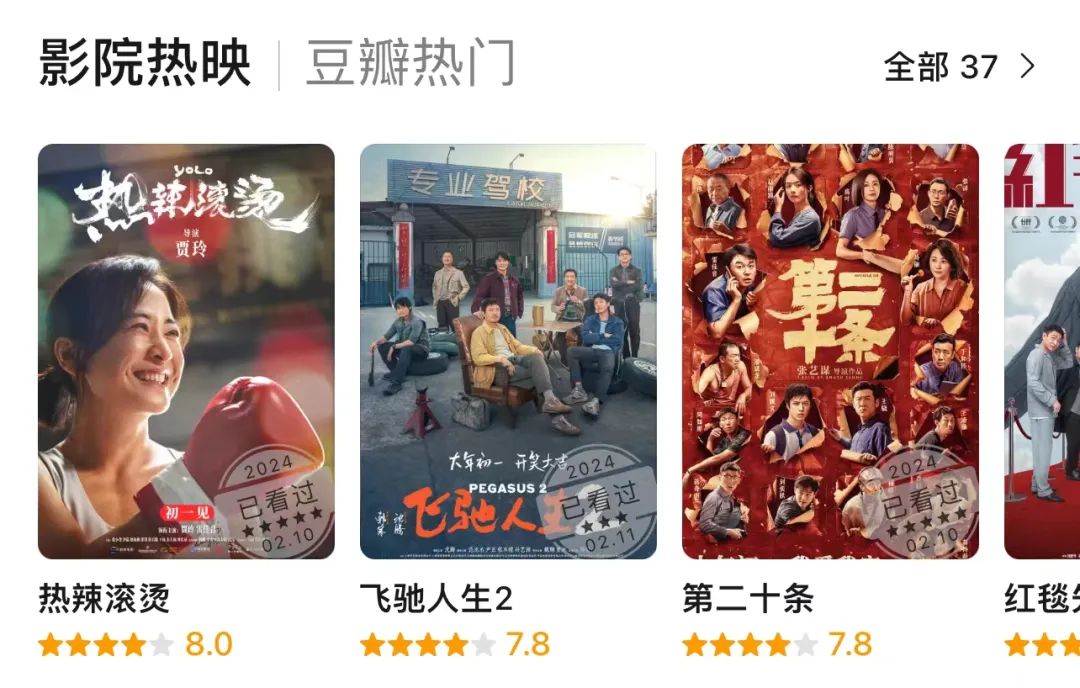Select the 影院热映 tab
Image resolution: width=1080 pixels, height=688 pixels.
pyautogui.click(x=145, y=65)
